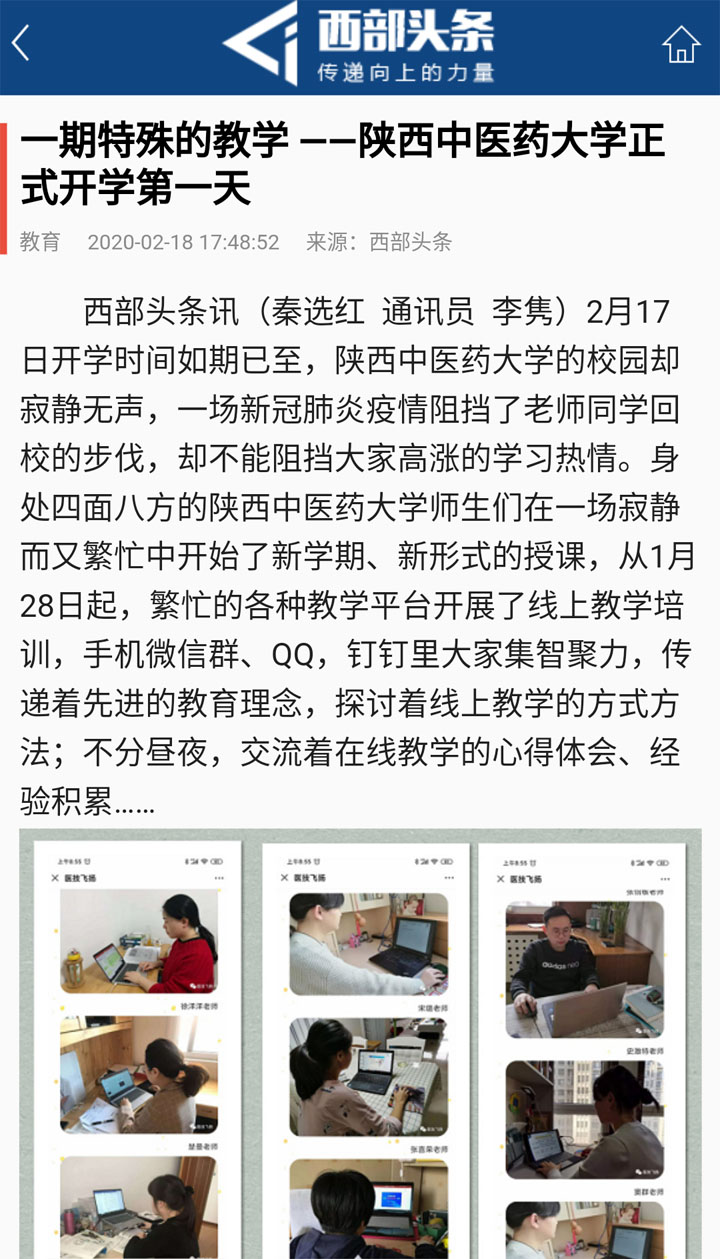
Task: Open the article's teacher photos image
Action: pyautogui.click(x=360, y=1043)
